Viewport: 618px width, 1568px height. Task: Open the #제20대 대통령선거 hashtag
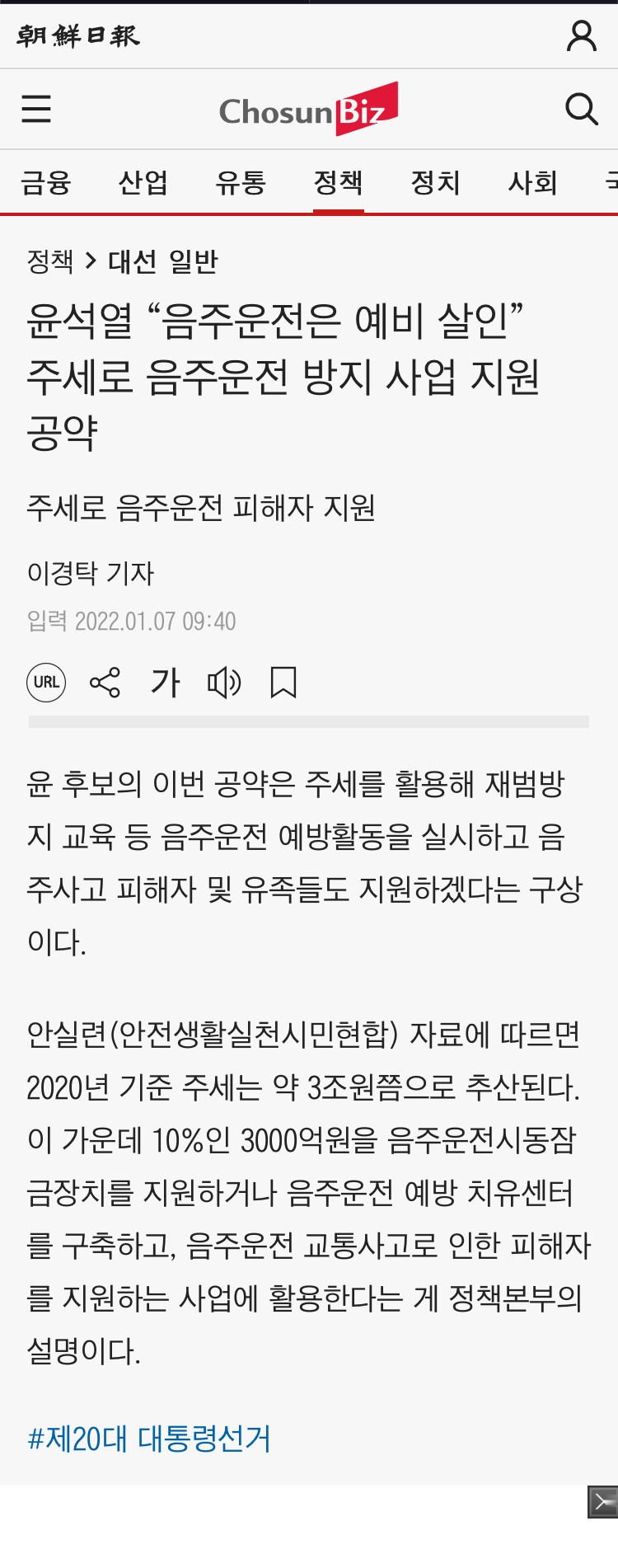click(149, 1439)
